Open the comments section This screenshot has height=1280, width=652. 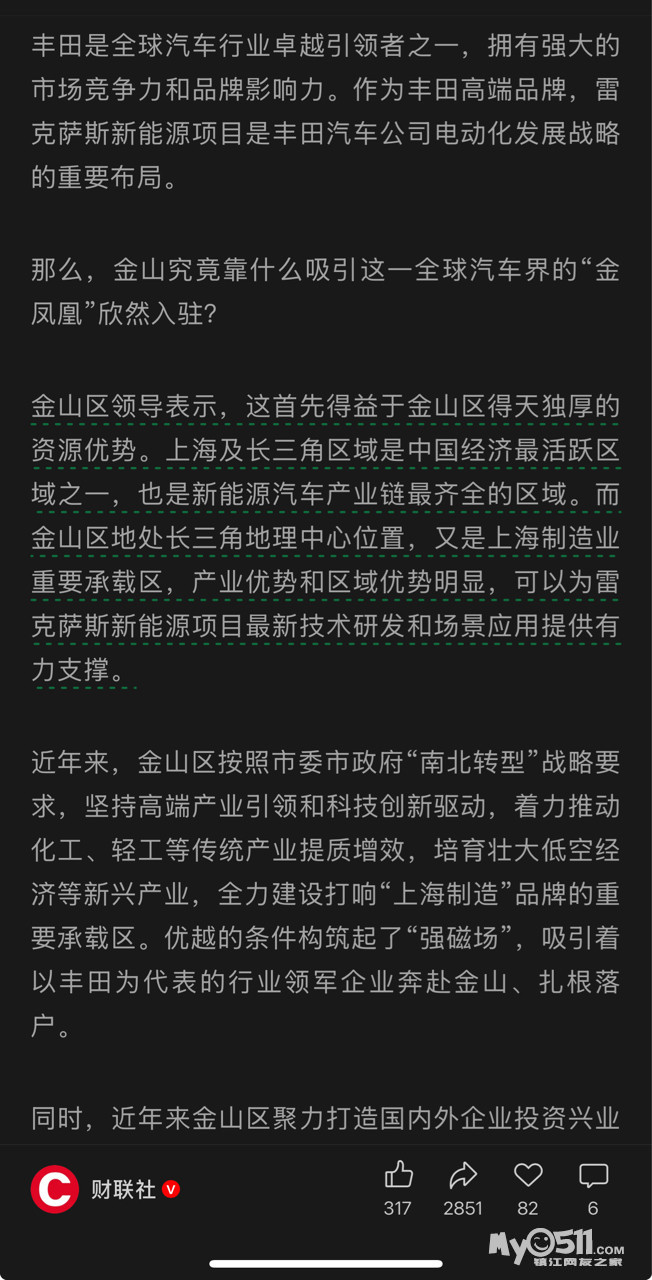593,1175
